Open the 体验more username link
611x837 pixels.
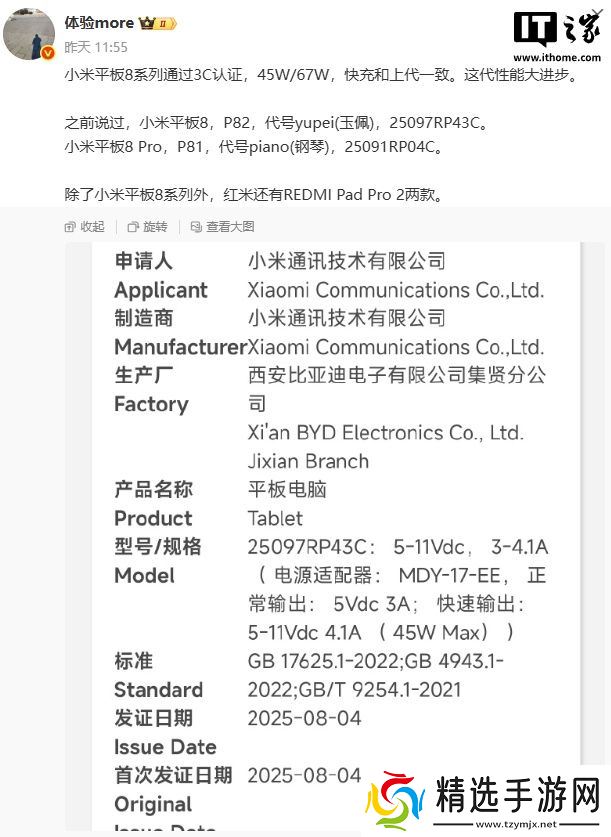(100, 22)
